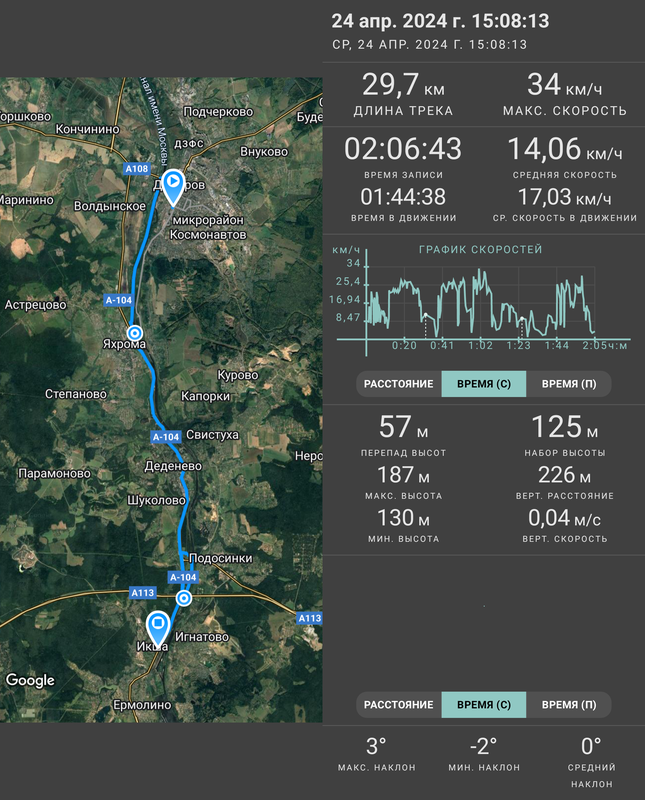645x800 pixels.
Task: Tap the waypoint marker at Яхрома
Action: click(134, 332)
